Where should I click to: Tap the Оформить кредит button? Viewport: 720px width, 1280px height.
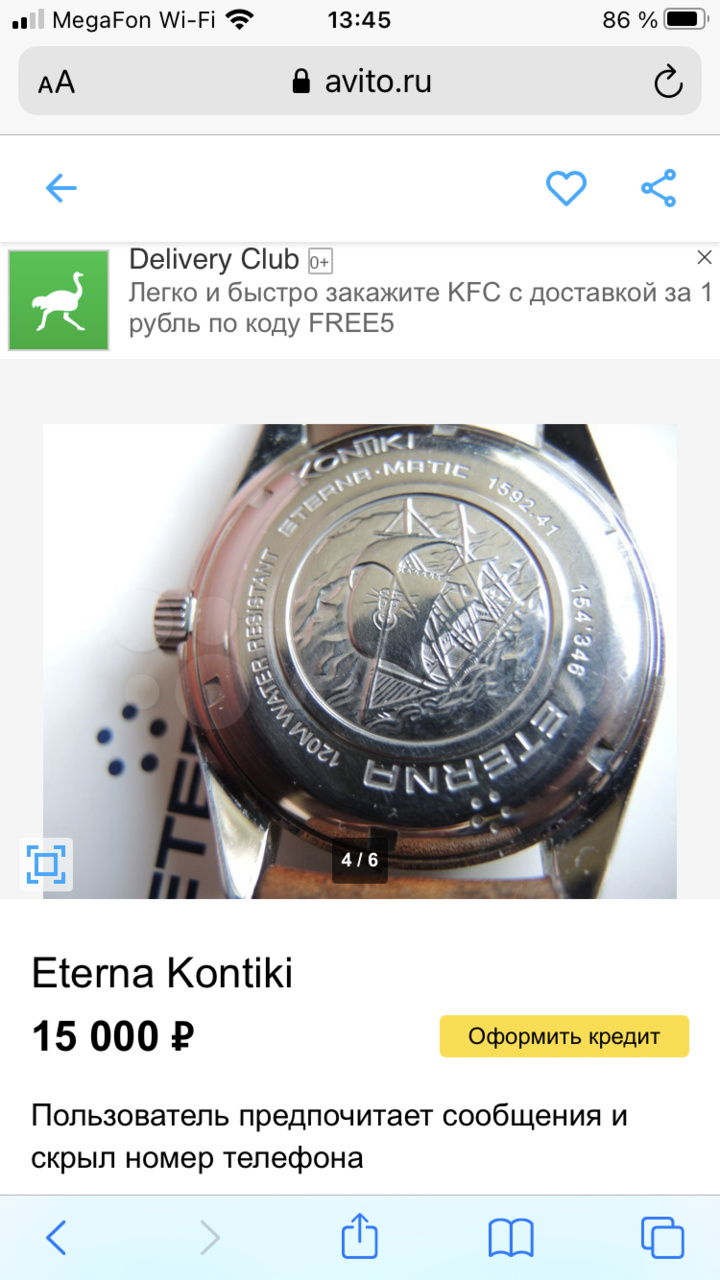(564, 1036)
